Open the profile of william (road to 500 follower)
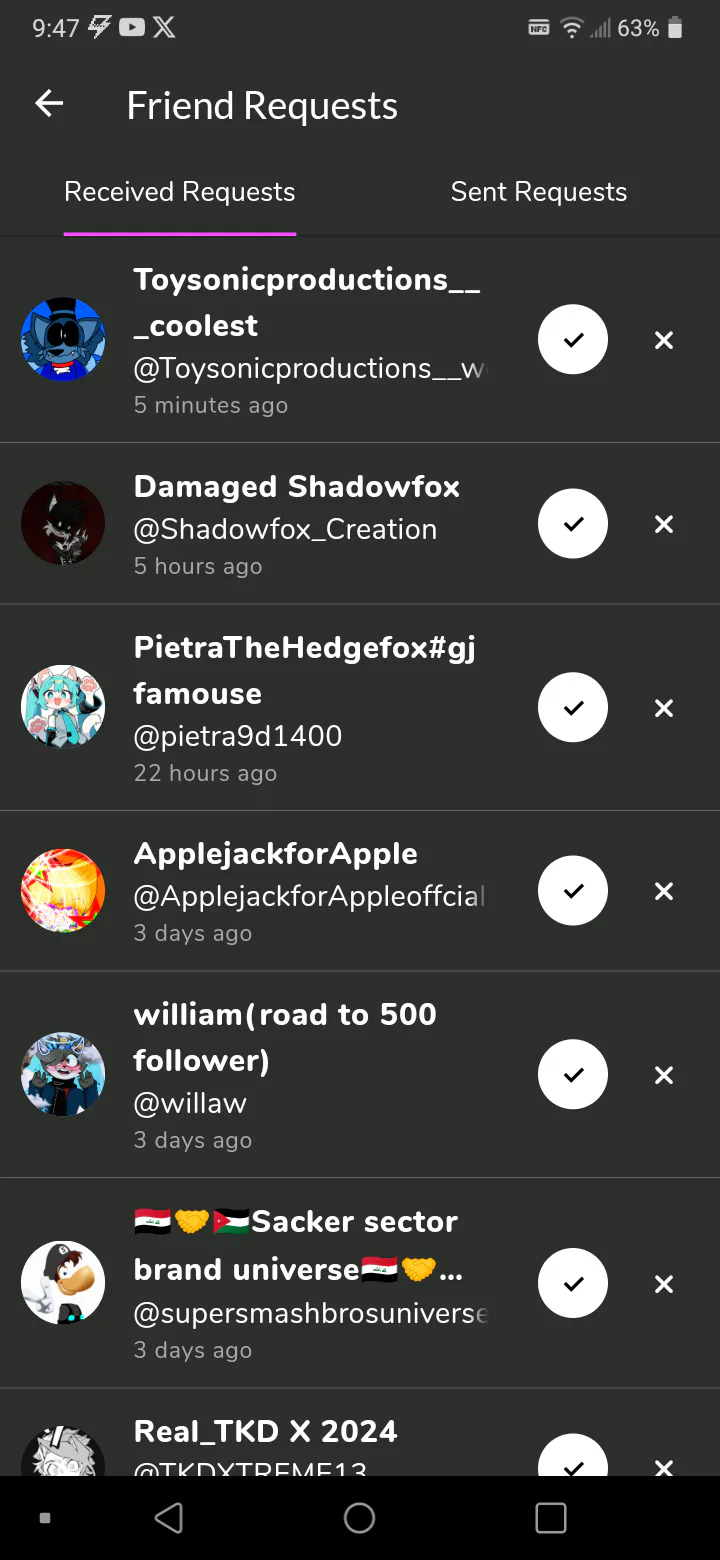The width and height of the screenshot is (720, 1560). [x=360, y=1075]
